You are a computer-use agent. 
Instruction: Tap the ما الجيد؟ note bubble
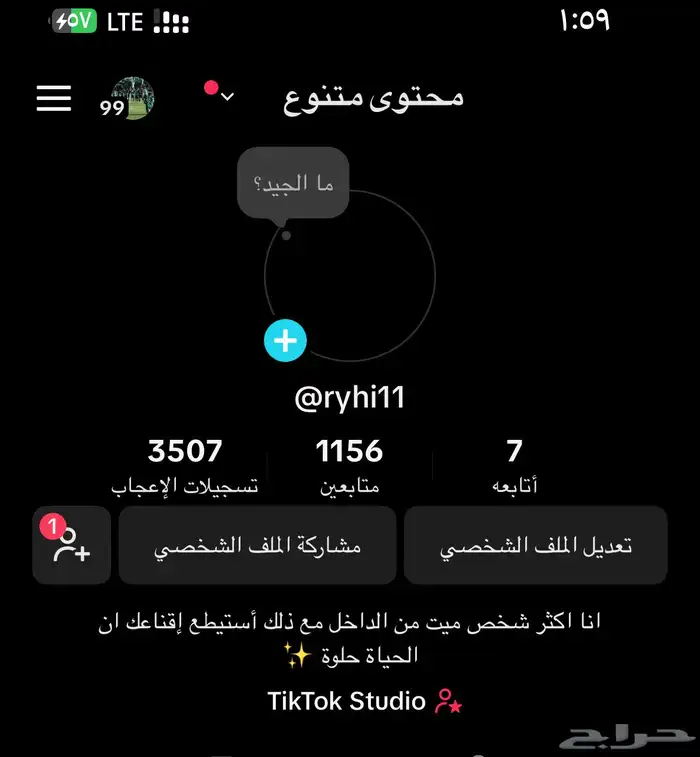[293, 183]
